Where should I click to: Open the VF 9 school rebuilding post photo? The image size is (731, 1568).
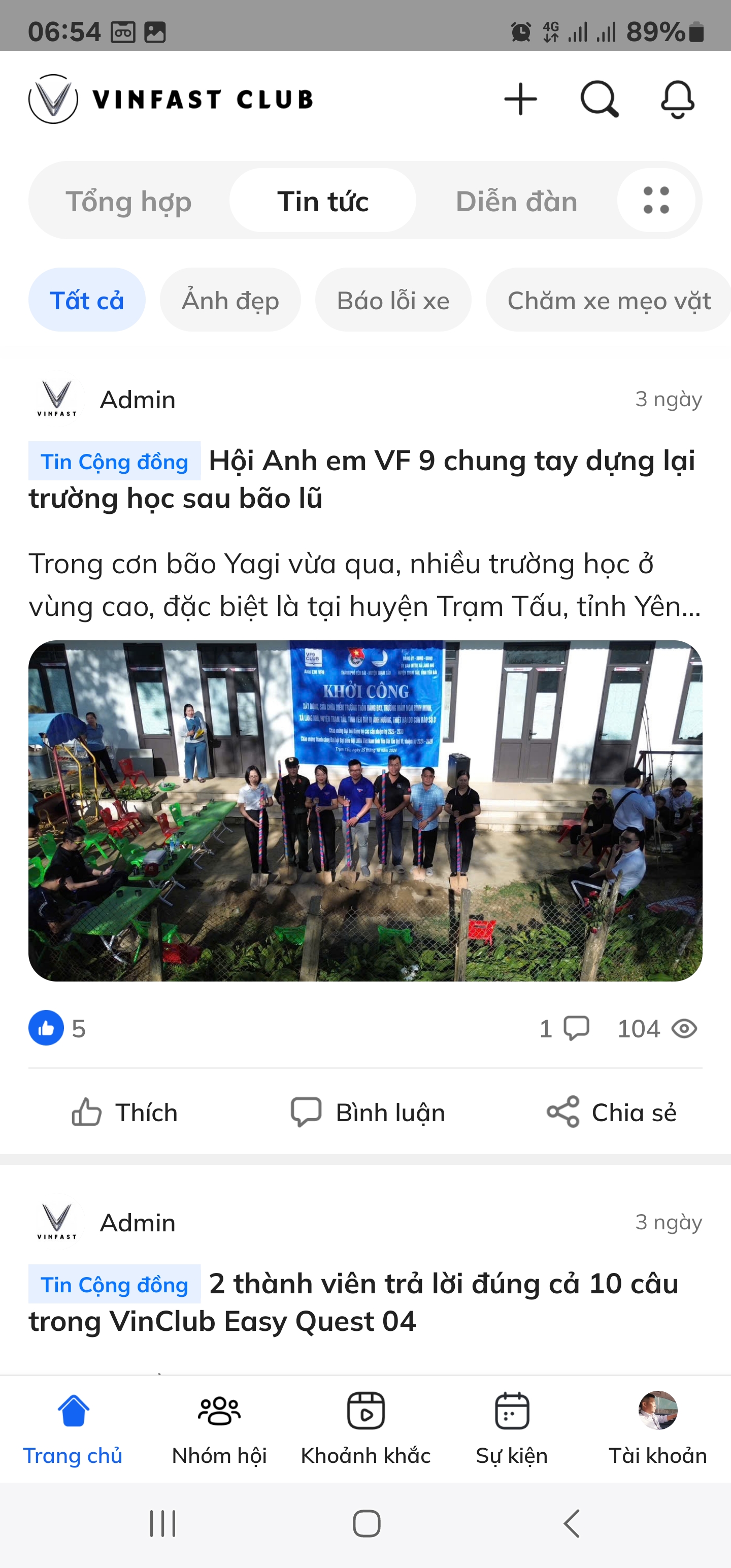(365, 810)
